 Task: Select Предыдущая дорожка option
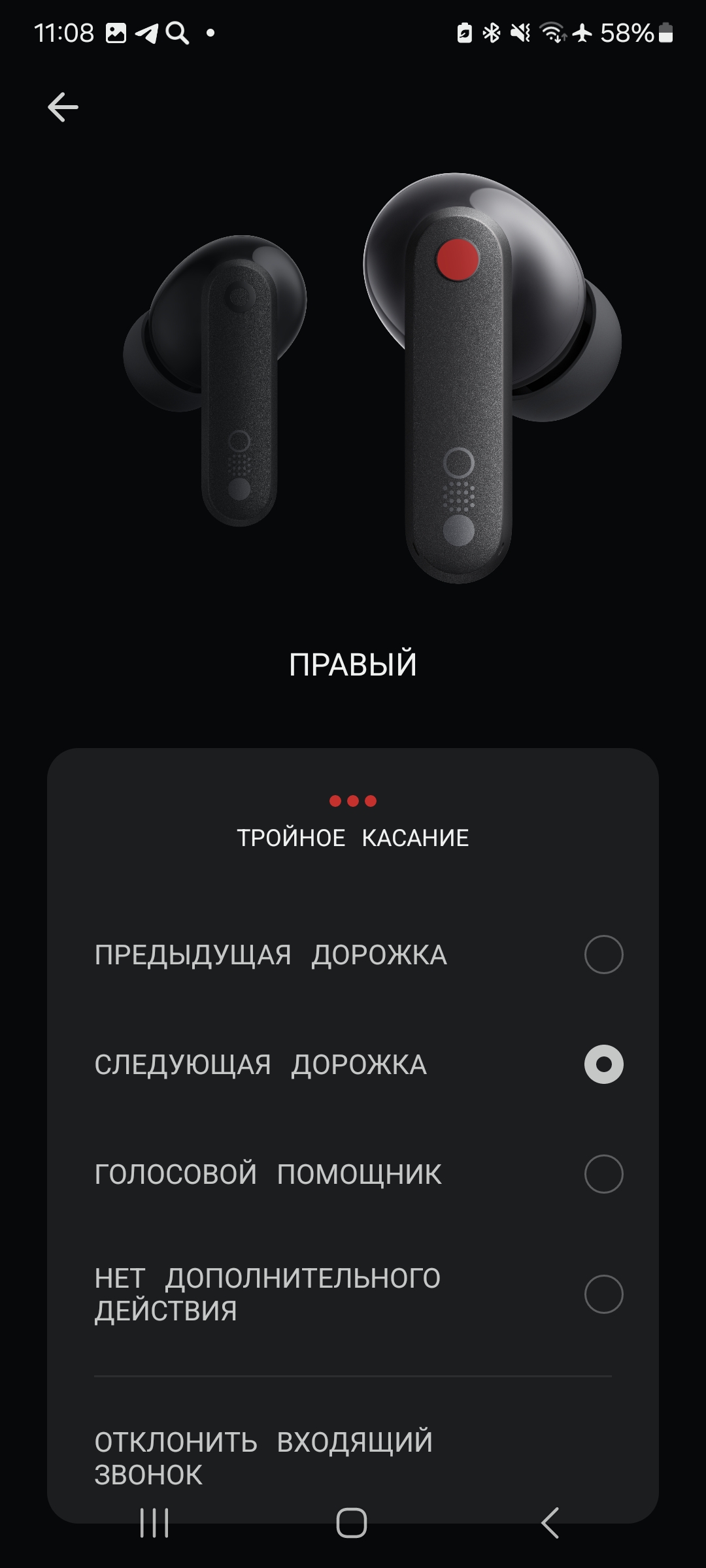click(603, 955)
